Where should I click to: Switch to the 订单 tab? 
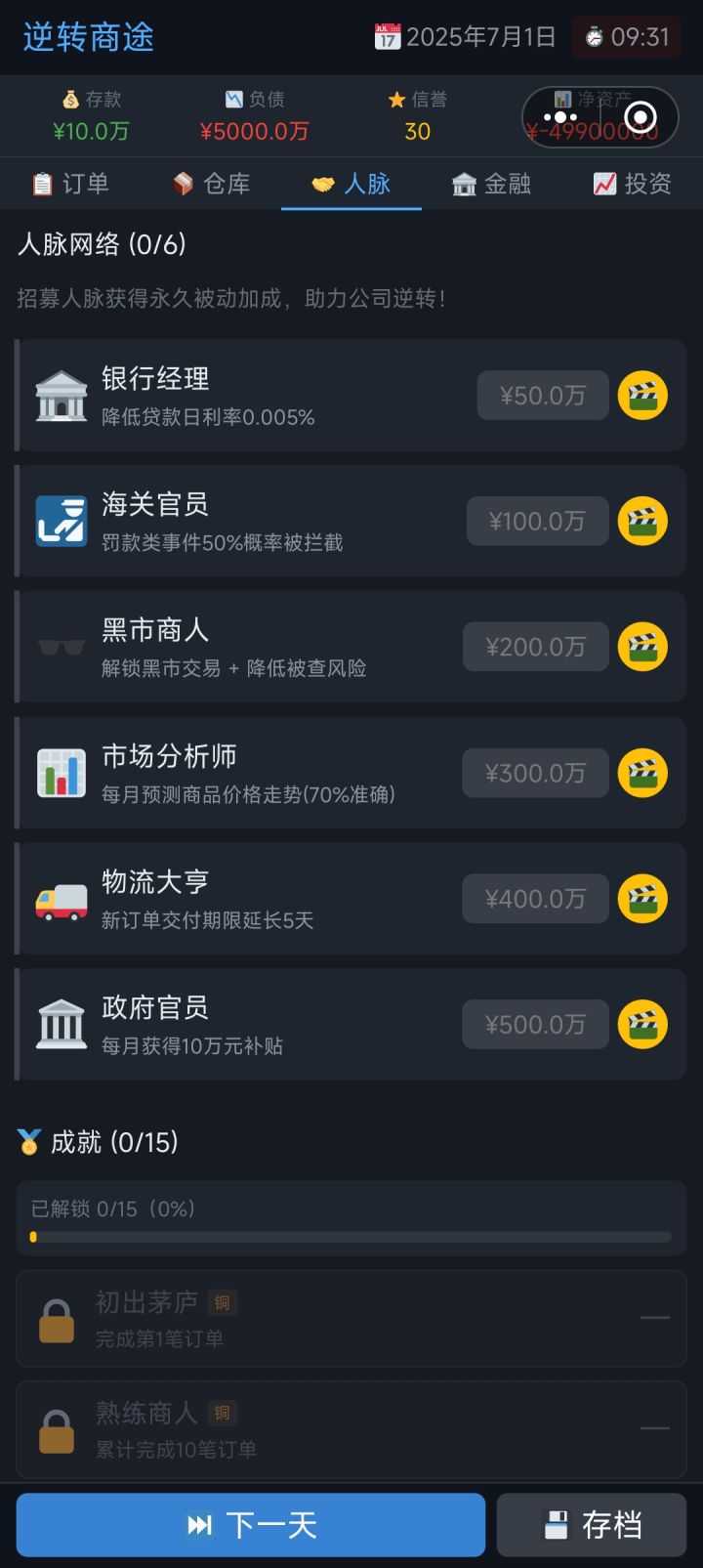[x=70, y=184]
